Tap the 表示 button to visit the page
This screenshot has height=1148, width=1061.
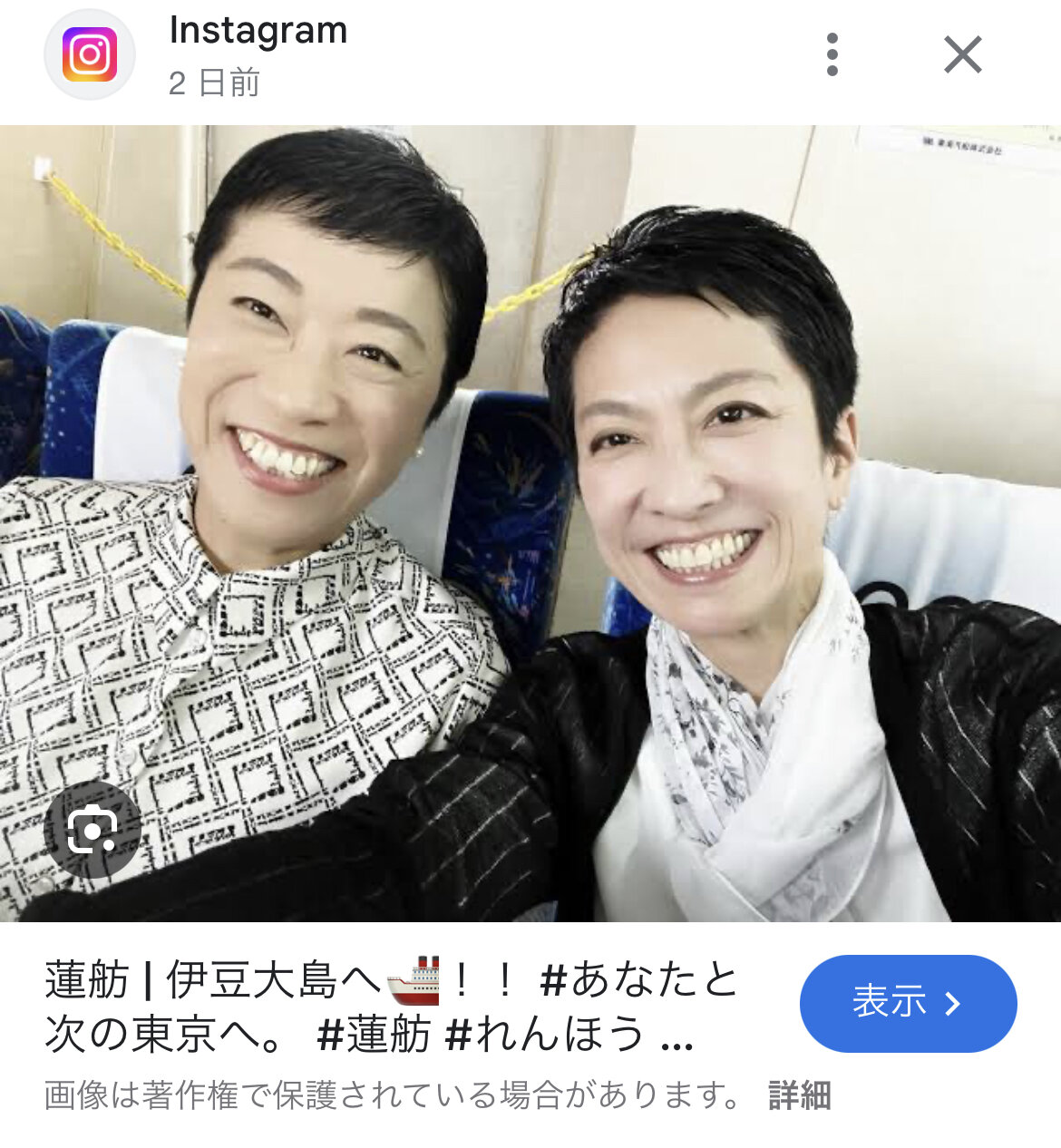tap(908, 1003)
